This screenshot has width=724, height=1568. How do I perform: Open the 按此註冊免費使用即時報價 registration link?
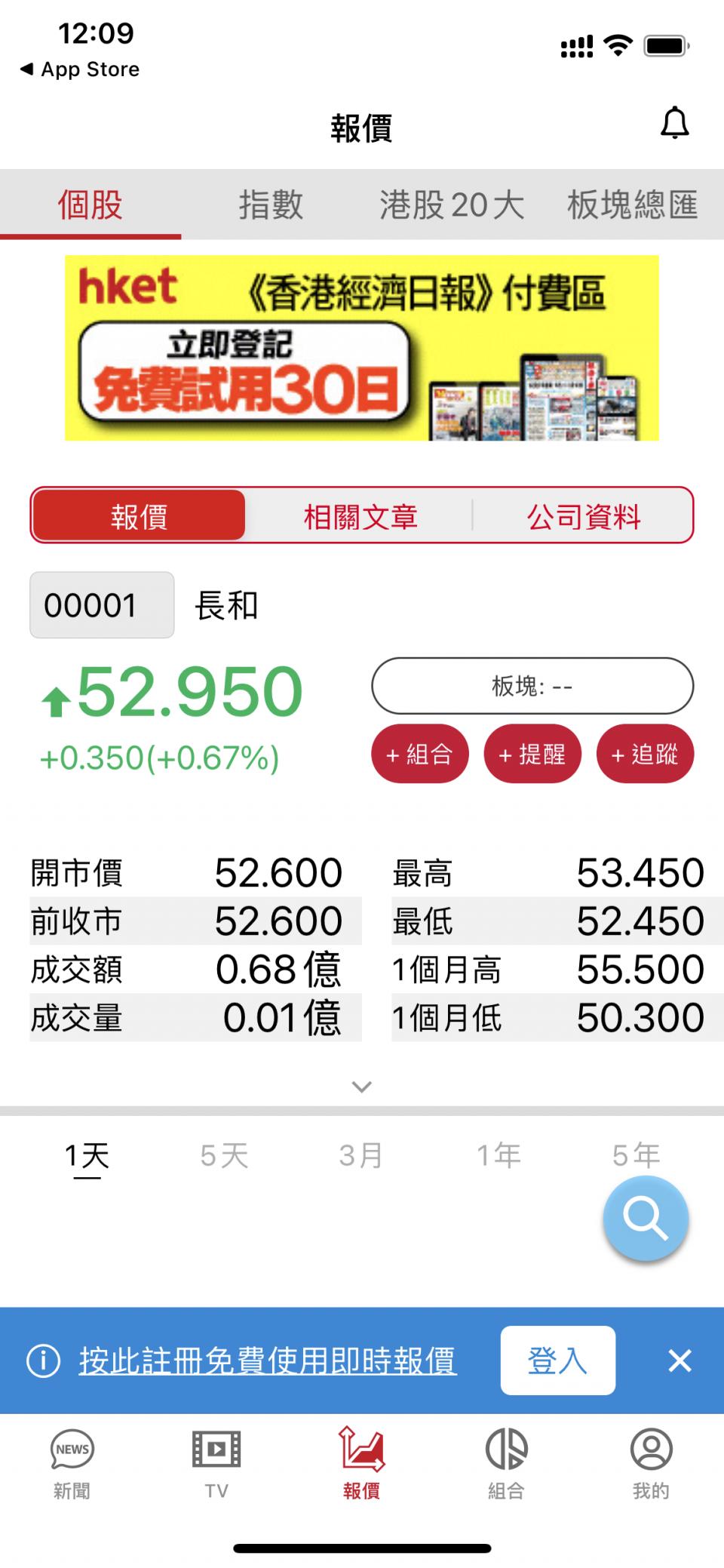click(267, 1360)
